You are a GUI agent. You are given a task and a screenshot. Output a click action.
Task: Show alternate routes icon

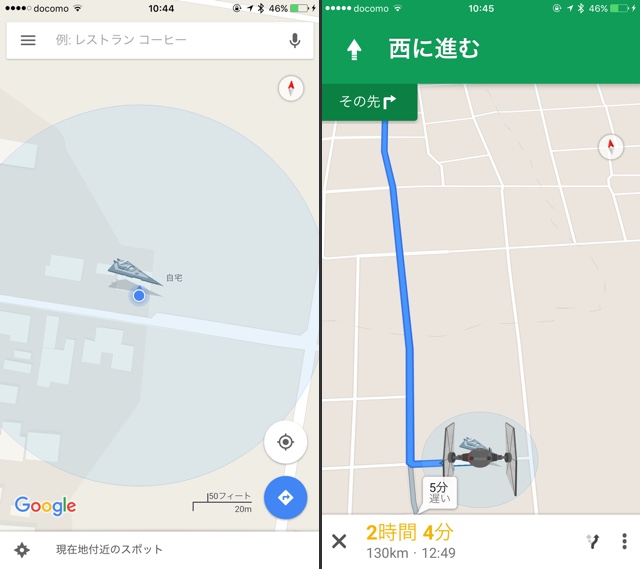pyautogui.click(x=592, y=541)
